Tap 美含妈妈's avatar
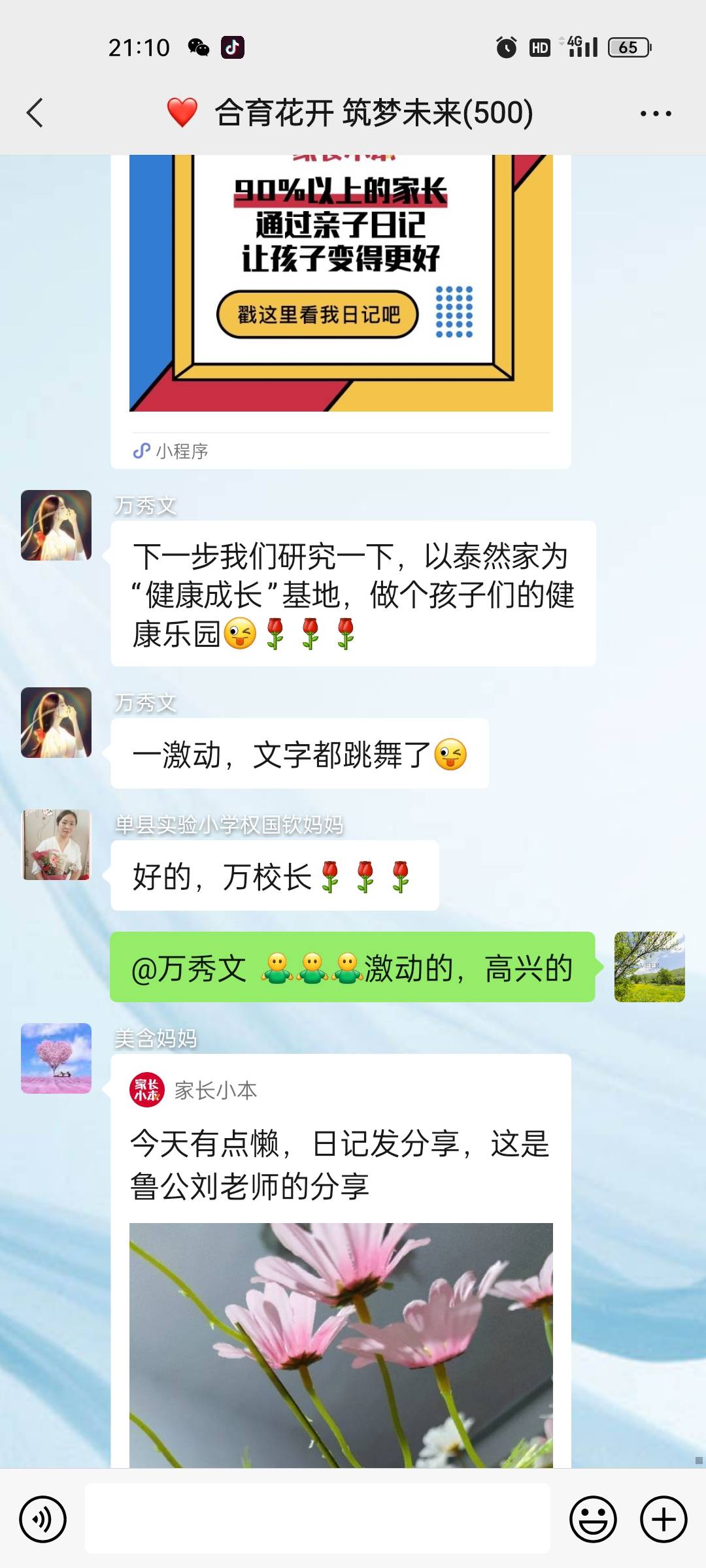 point(56,1060)
